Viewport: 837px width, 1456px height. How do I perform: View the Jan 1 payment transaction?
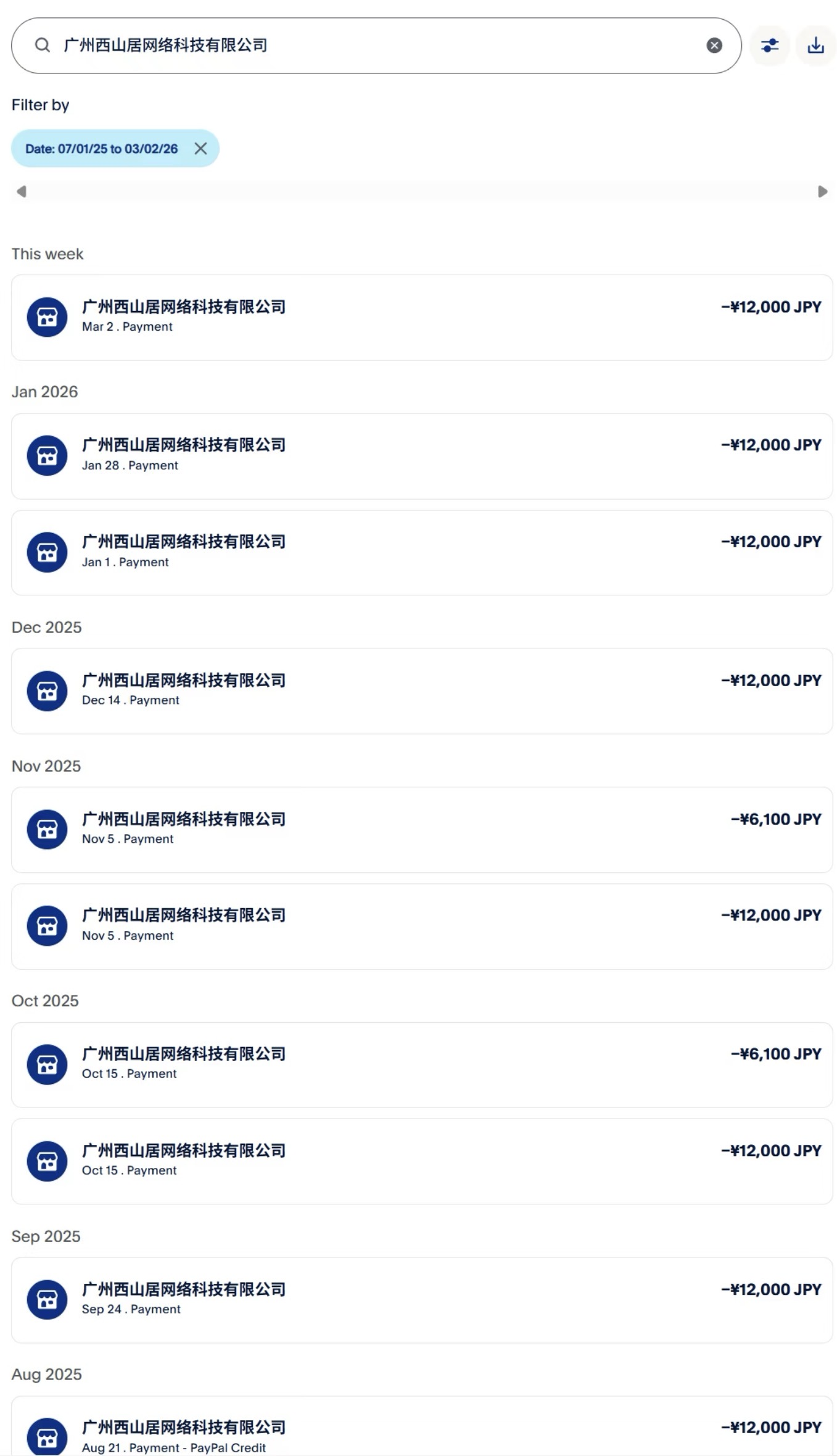[422, 552]
